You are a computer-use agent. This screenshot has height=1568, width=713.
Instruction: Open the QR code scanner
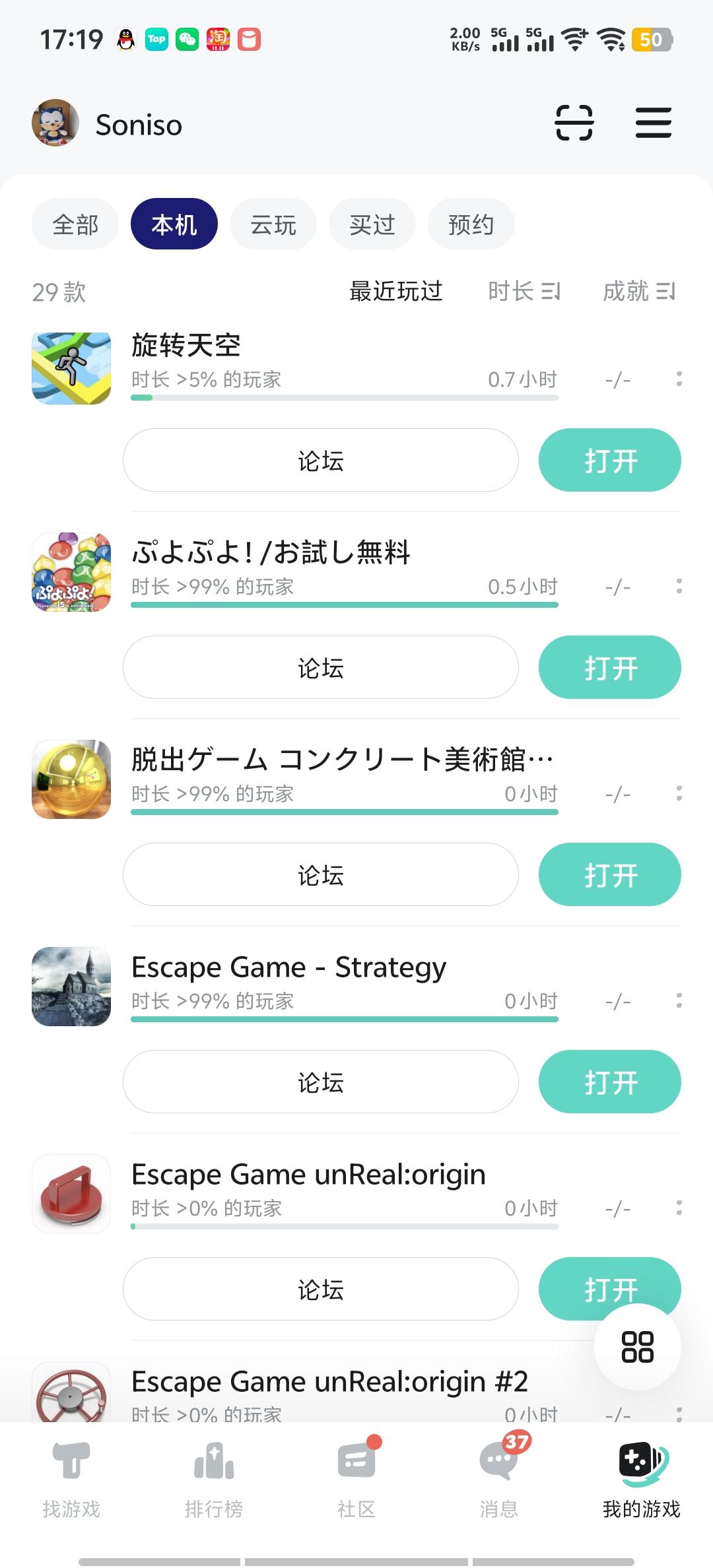point(574,123)
